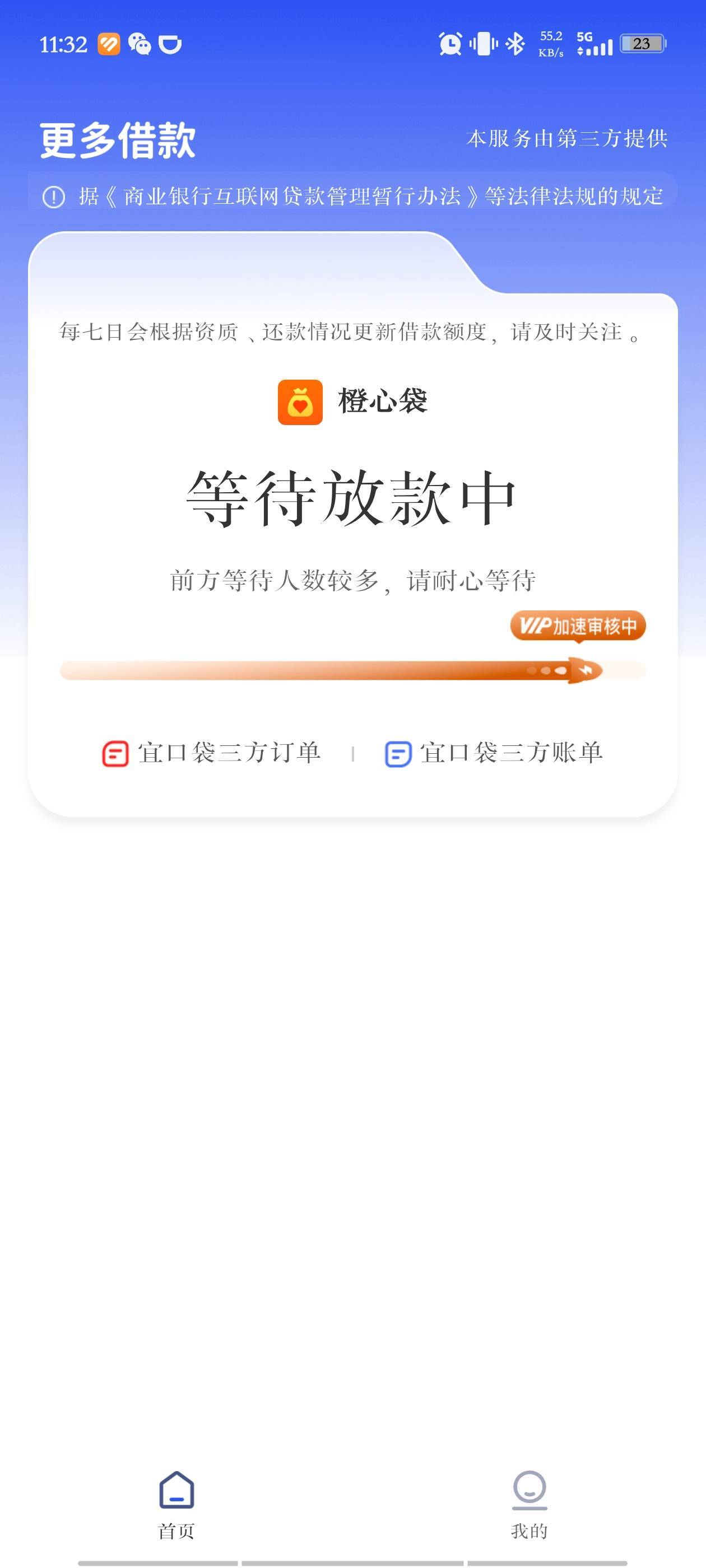Switch to the 我的 tab

[x=529, y=1504]
